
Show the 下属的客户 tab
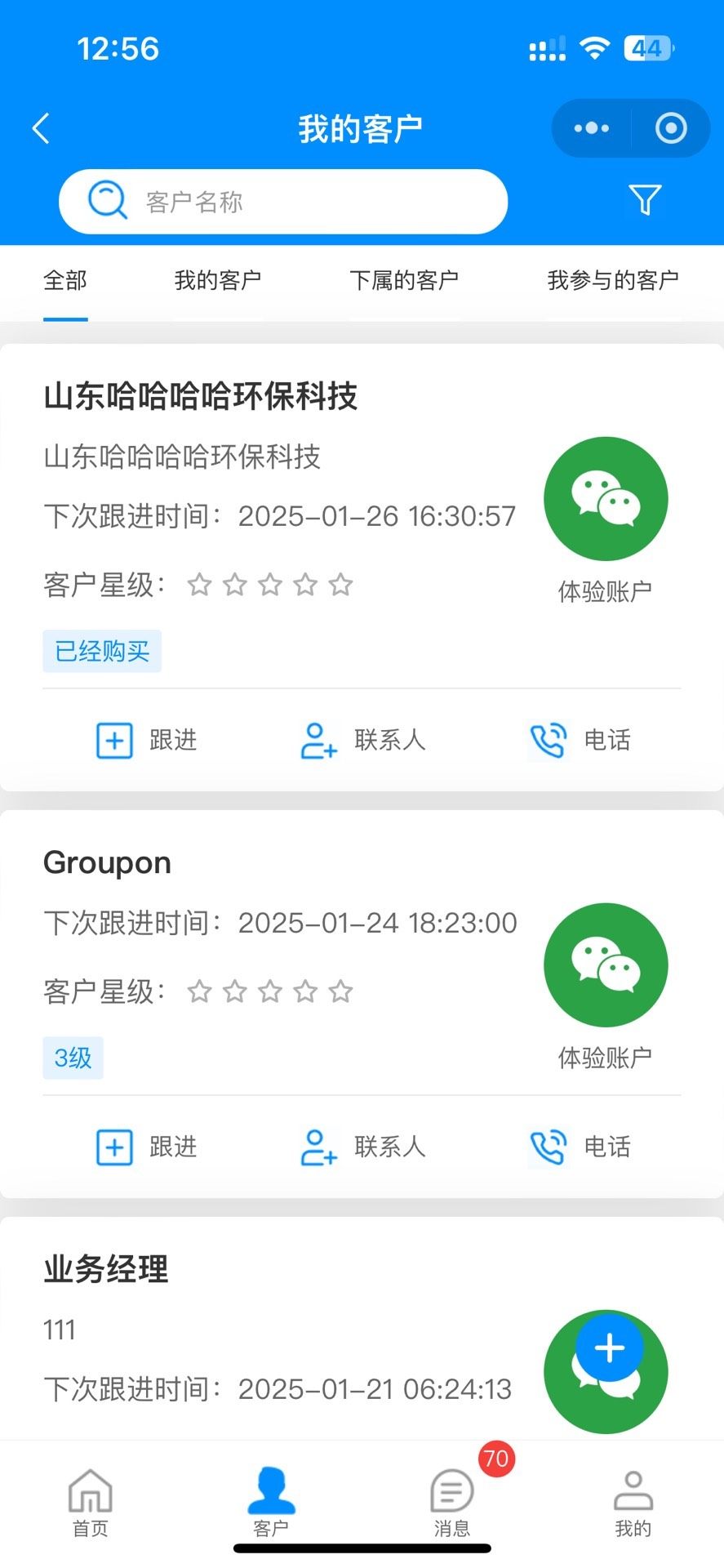(x=403, y=281)
